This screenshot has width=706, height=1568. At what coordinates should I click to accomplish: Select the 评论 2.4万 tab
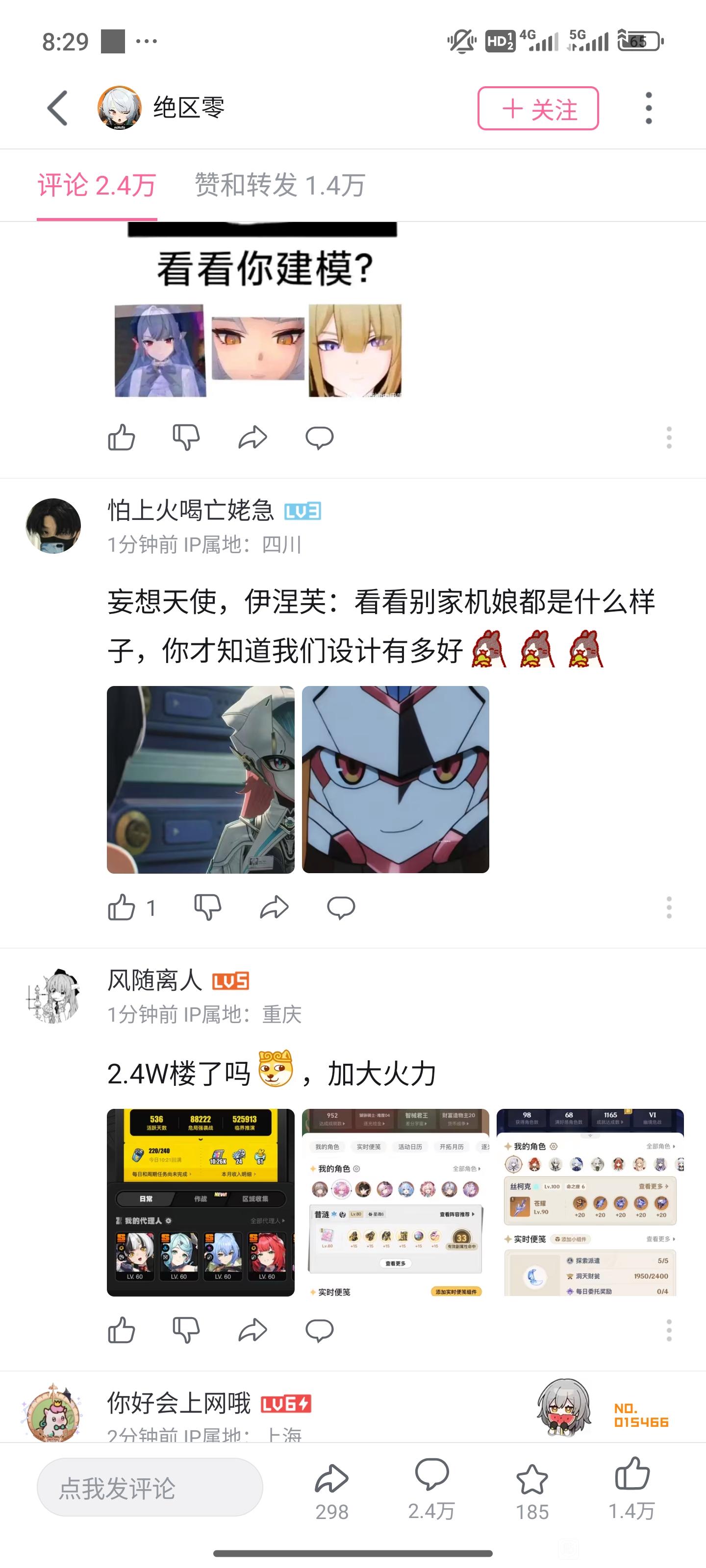(97, 185)
